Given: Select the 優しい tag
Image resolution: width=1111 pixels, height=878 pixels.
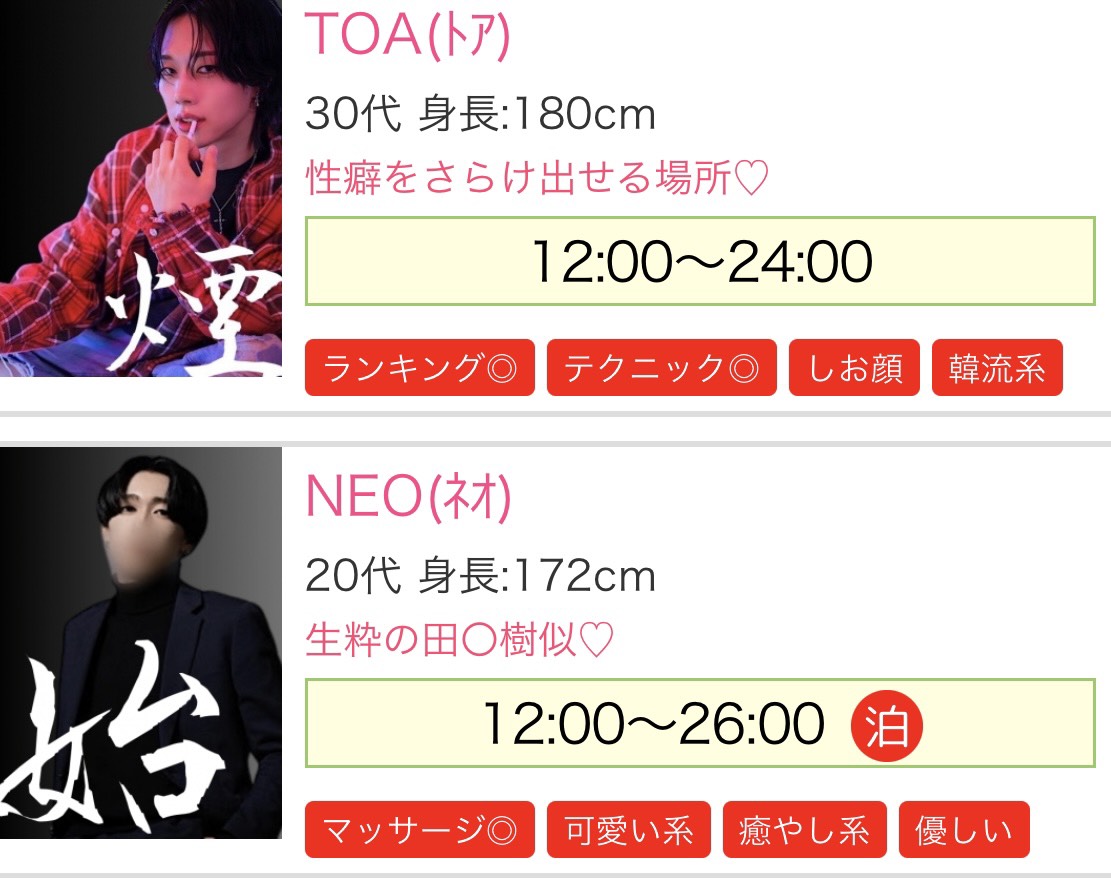Looking at the screenshot, I should (x=963, y=830).
